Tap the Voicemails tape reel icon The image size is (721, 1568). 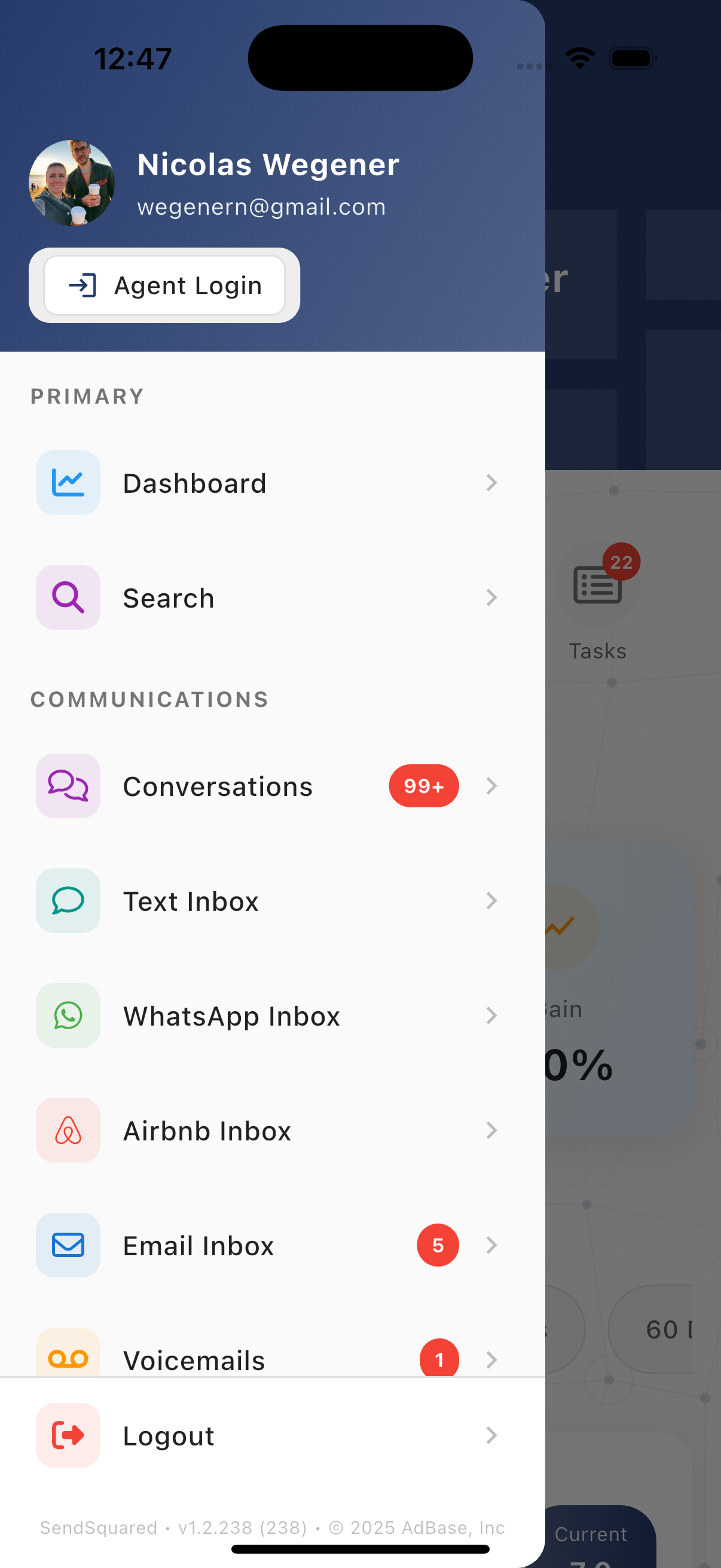68,1360
